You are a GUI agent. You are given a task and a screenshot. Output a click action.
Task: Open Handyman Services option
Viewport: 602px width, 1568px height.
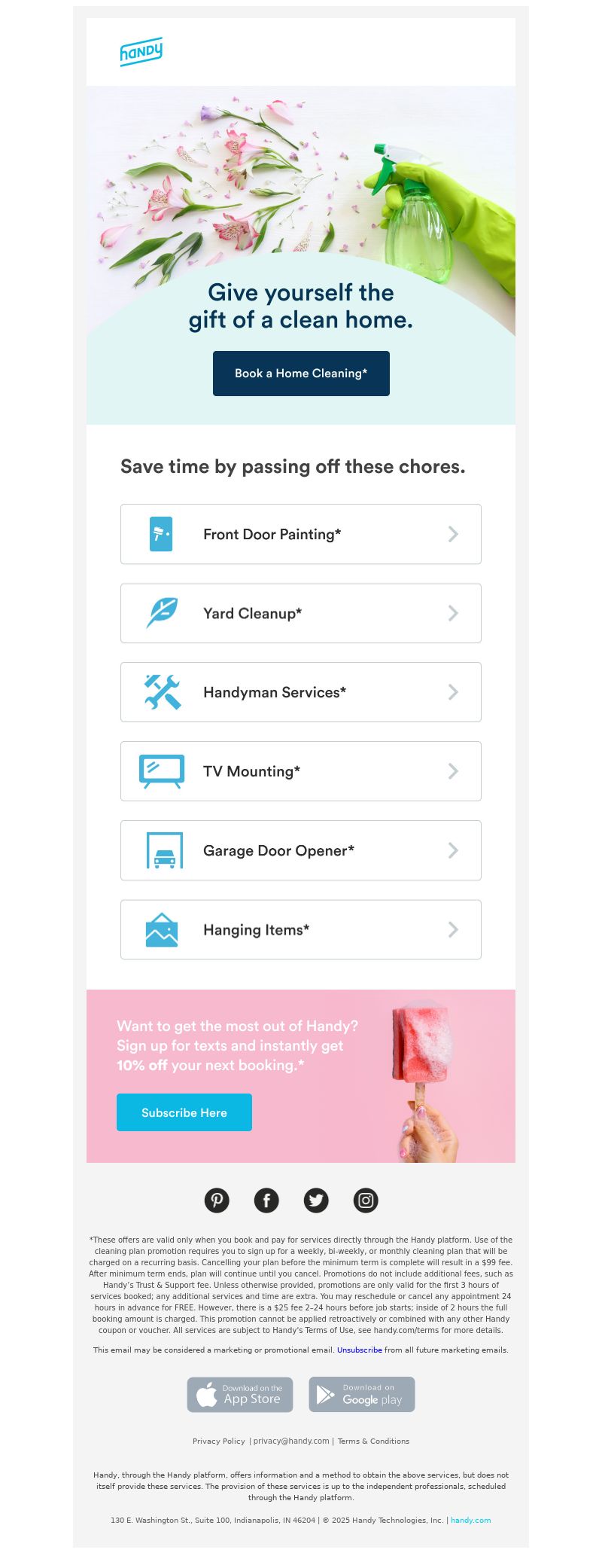(x=301, y=692)
